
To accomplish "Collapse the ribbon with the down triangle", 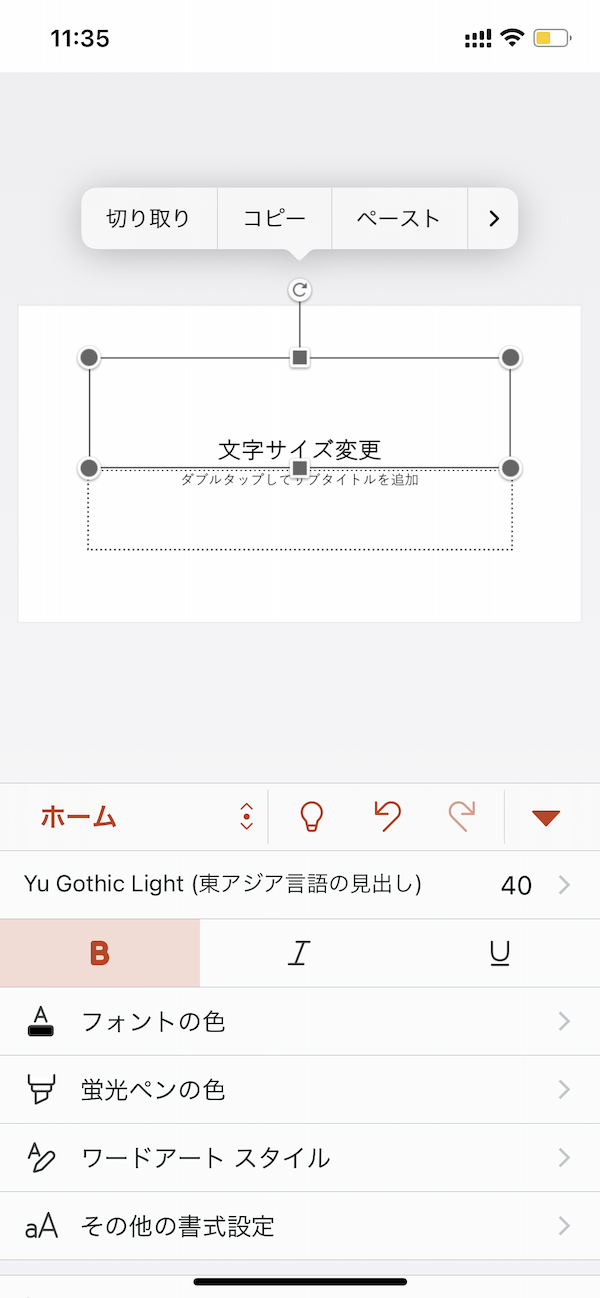I will pyautogui.click(x=546, y=818).
